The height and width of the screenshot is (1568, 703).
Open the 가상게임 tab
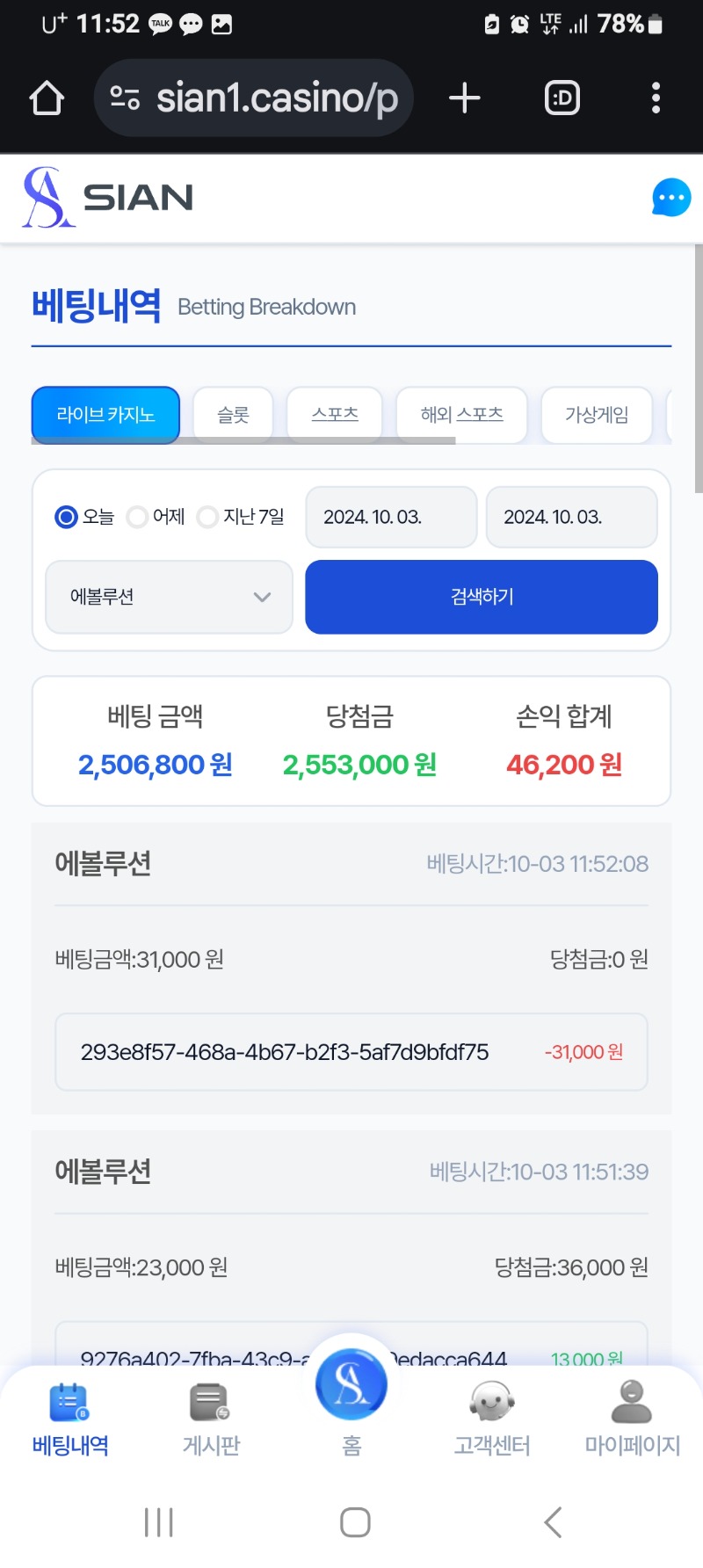pos(597,414)
